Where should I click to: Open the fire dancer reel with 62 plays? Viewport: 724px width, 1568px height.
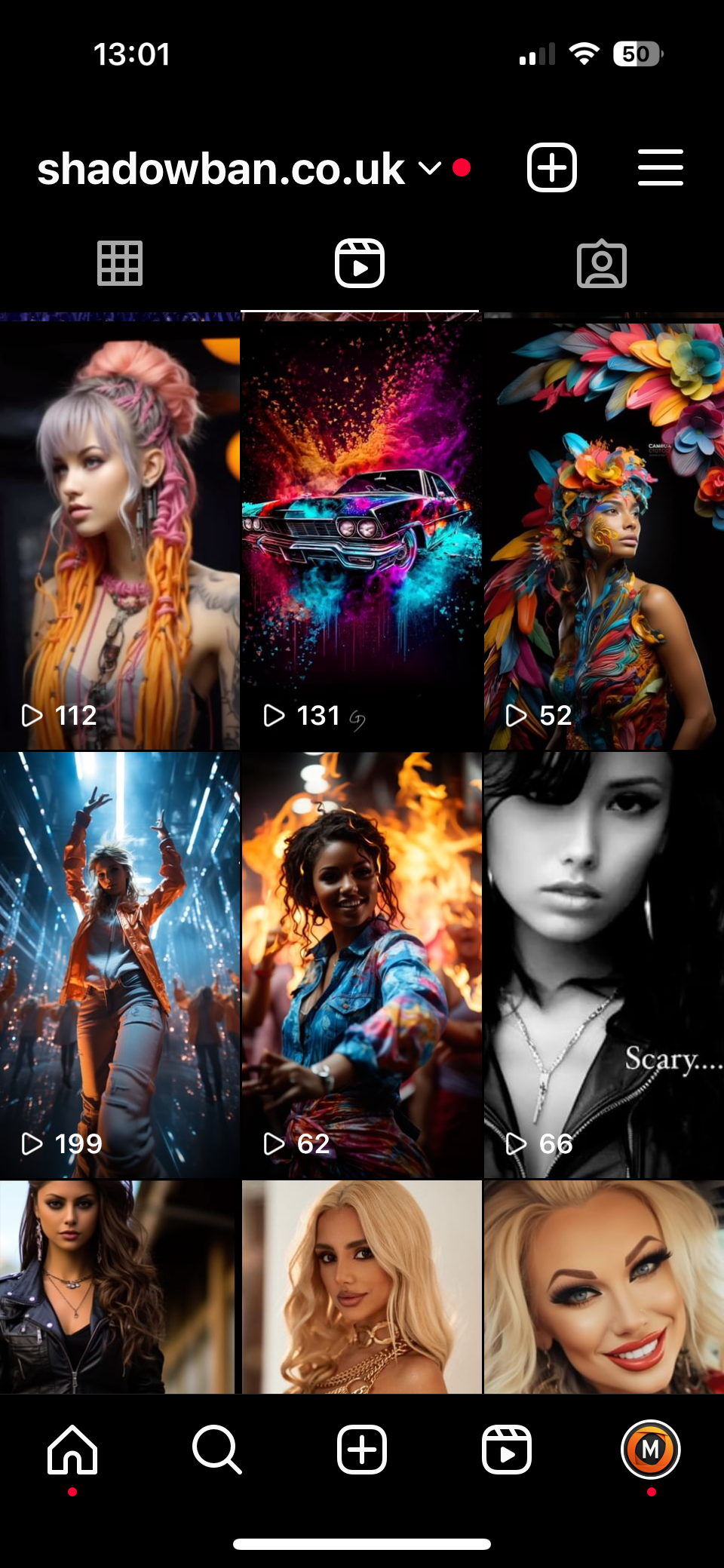361,964
